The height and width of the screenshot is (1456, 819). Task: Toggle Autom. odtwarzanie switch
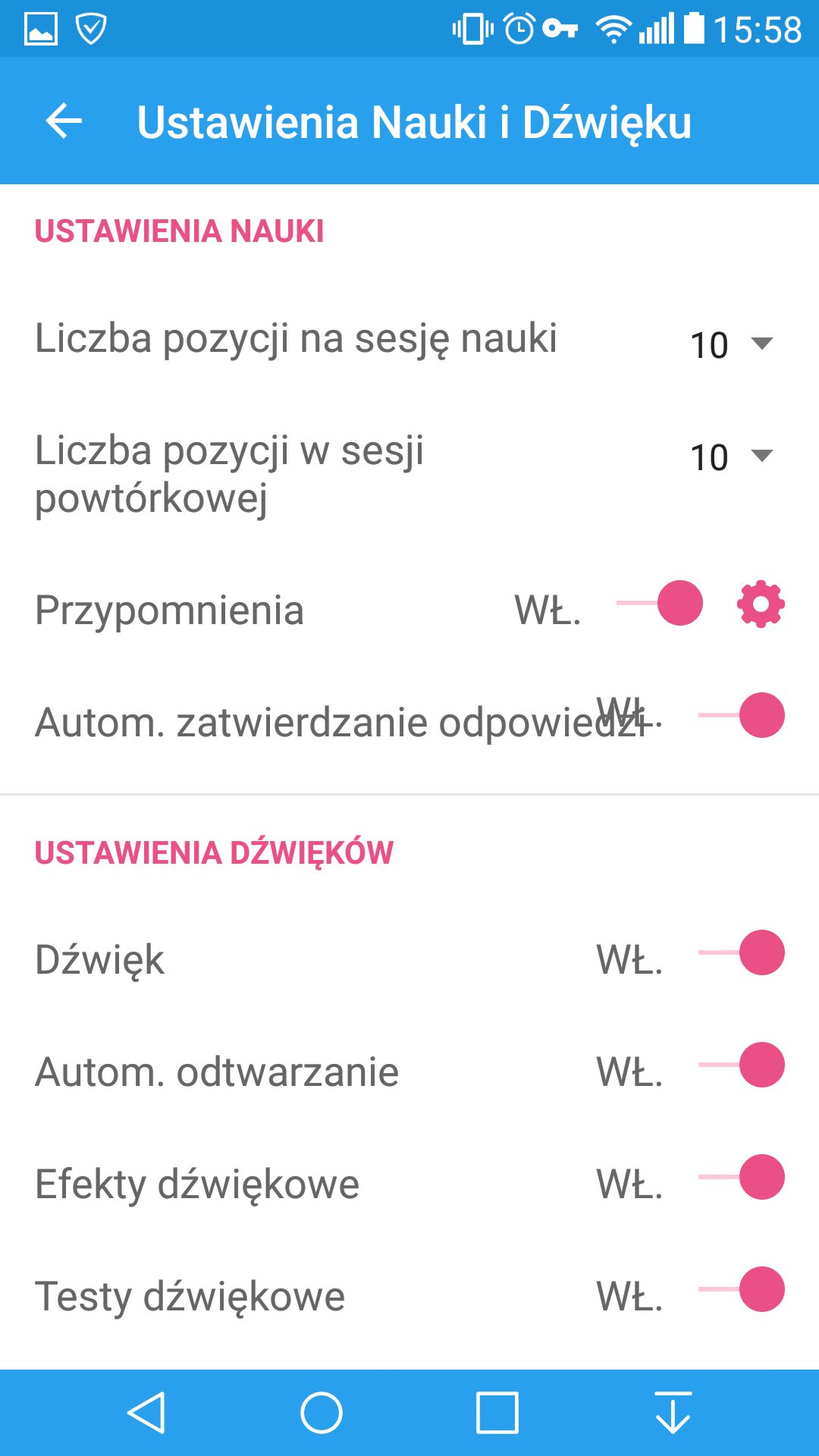click(741, 1065)
